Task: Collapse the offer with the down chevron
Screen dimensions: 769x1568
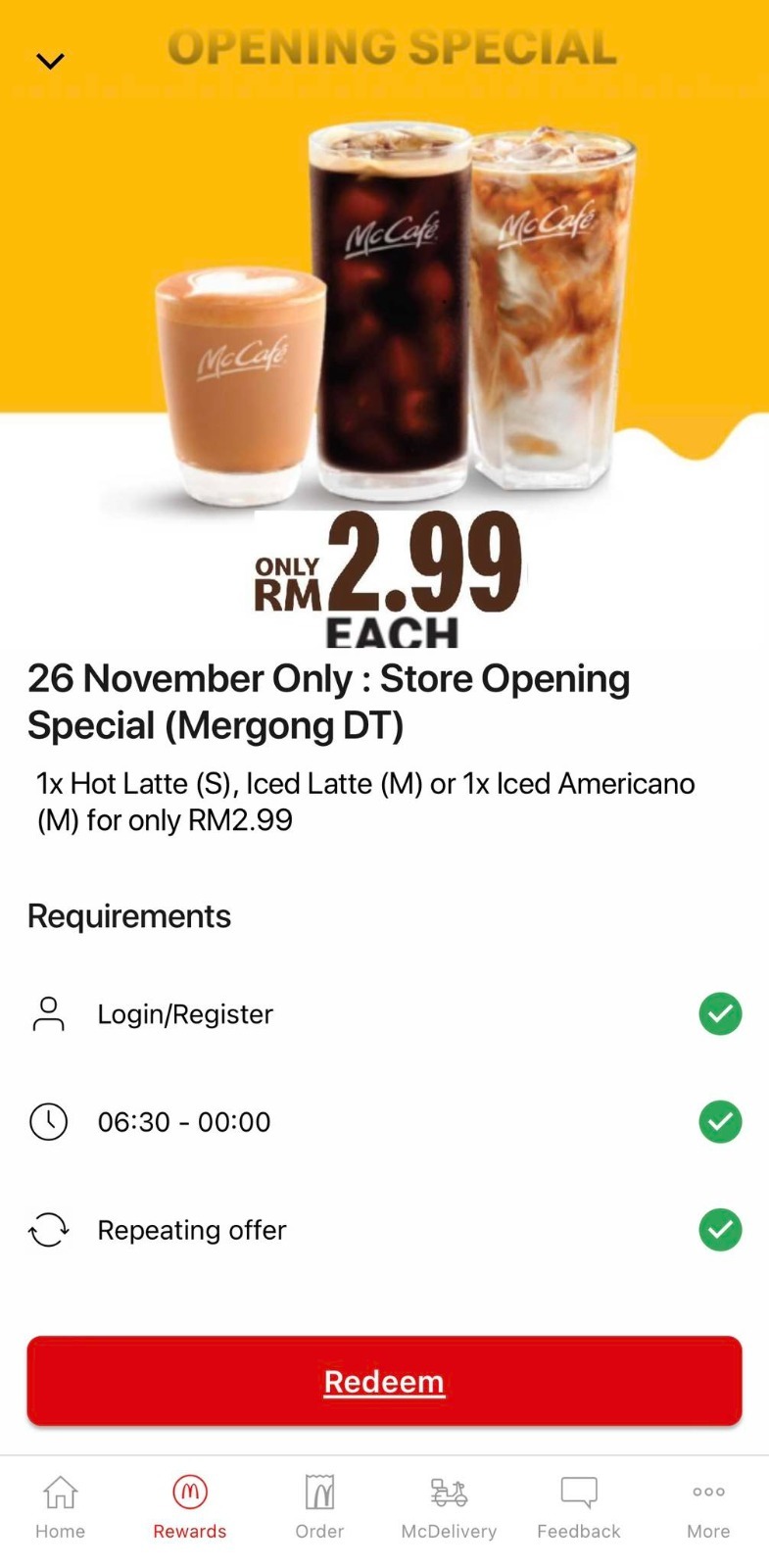Action: 50,61
